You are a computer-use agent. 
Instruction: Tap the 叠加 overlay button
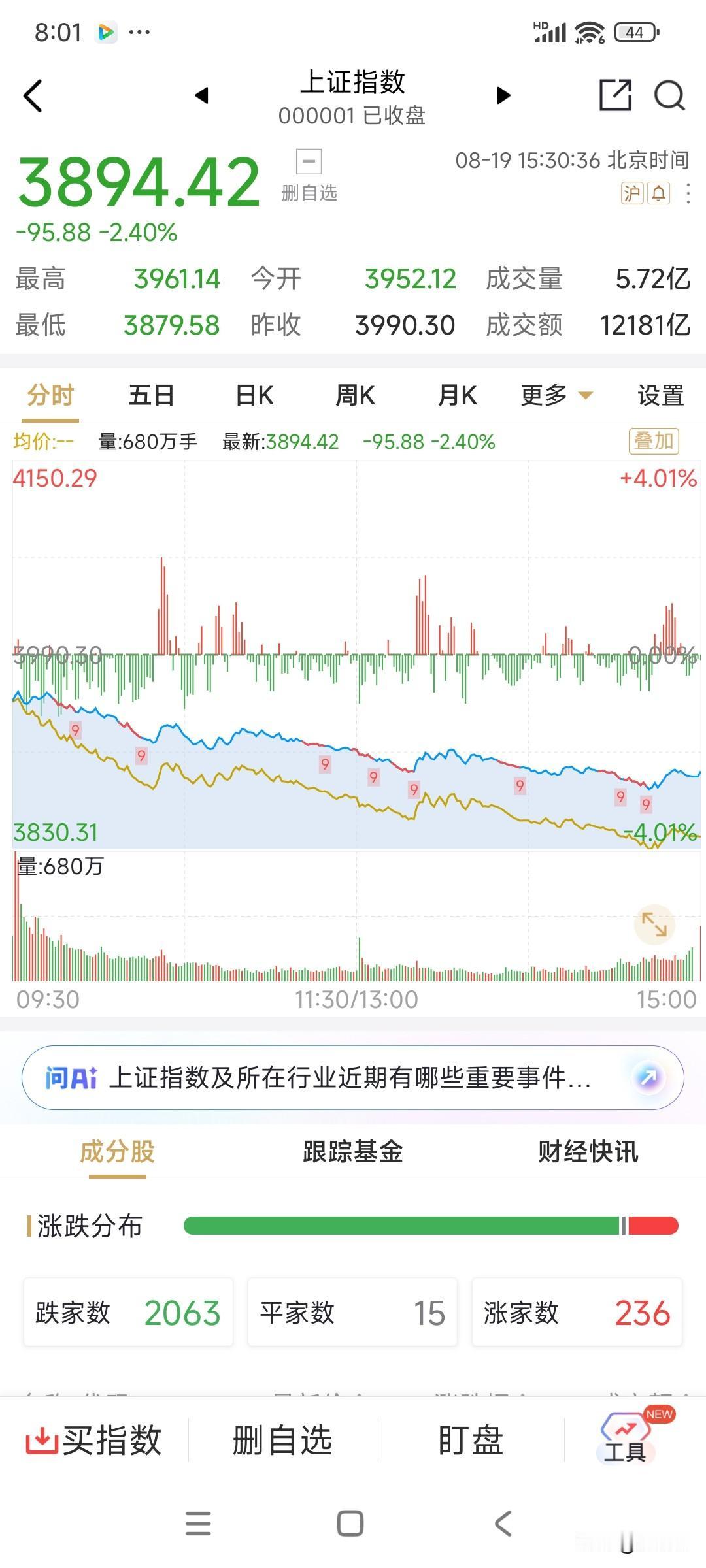pos(654,441)
